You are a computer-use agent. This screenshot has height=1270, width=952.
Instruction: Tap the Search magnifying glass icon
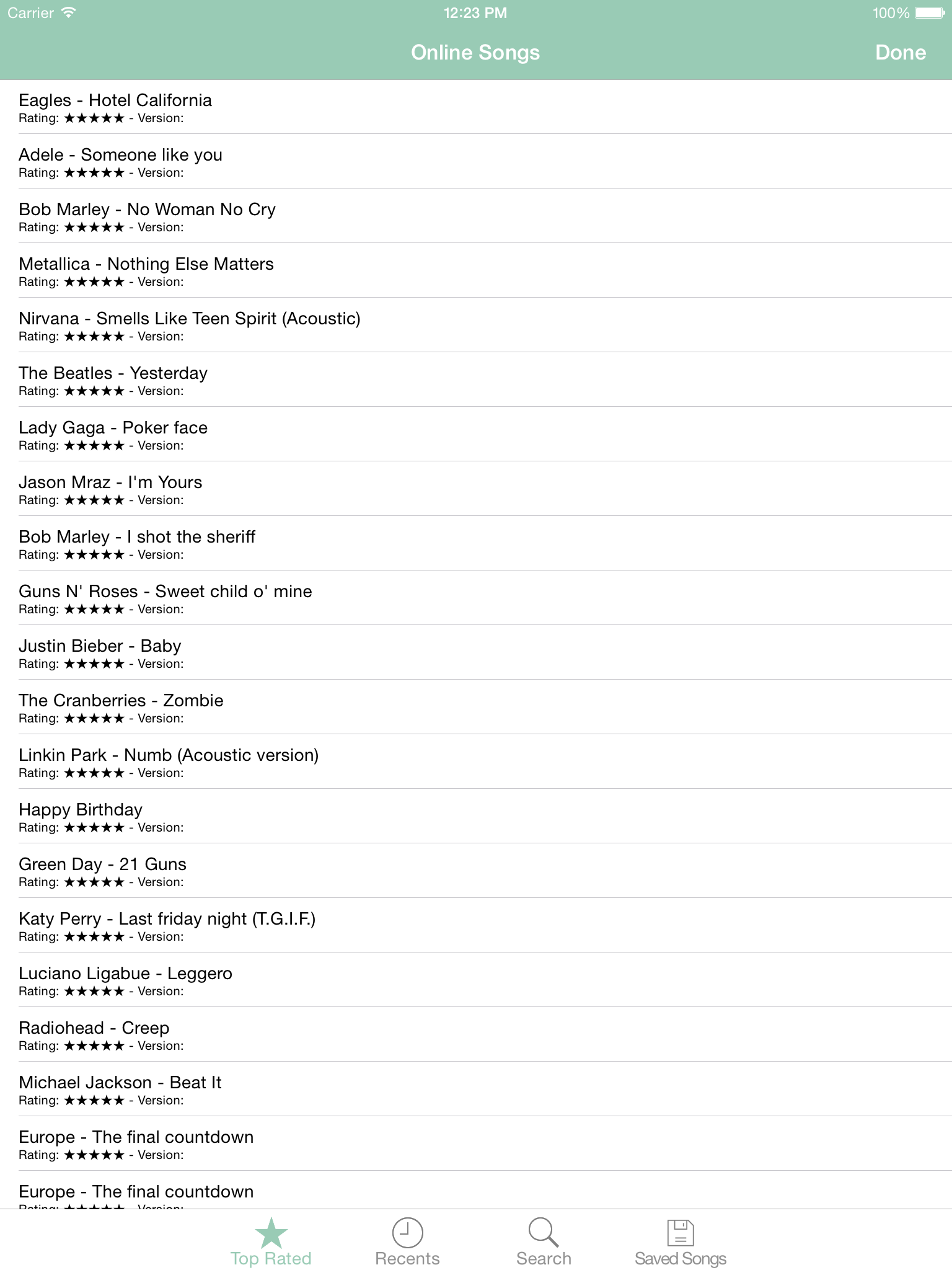click(x=542, y=1231)
